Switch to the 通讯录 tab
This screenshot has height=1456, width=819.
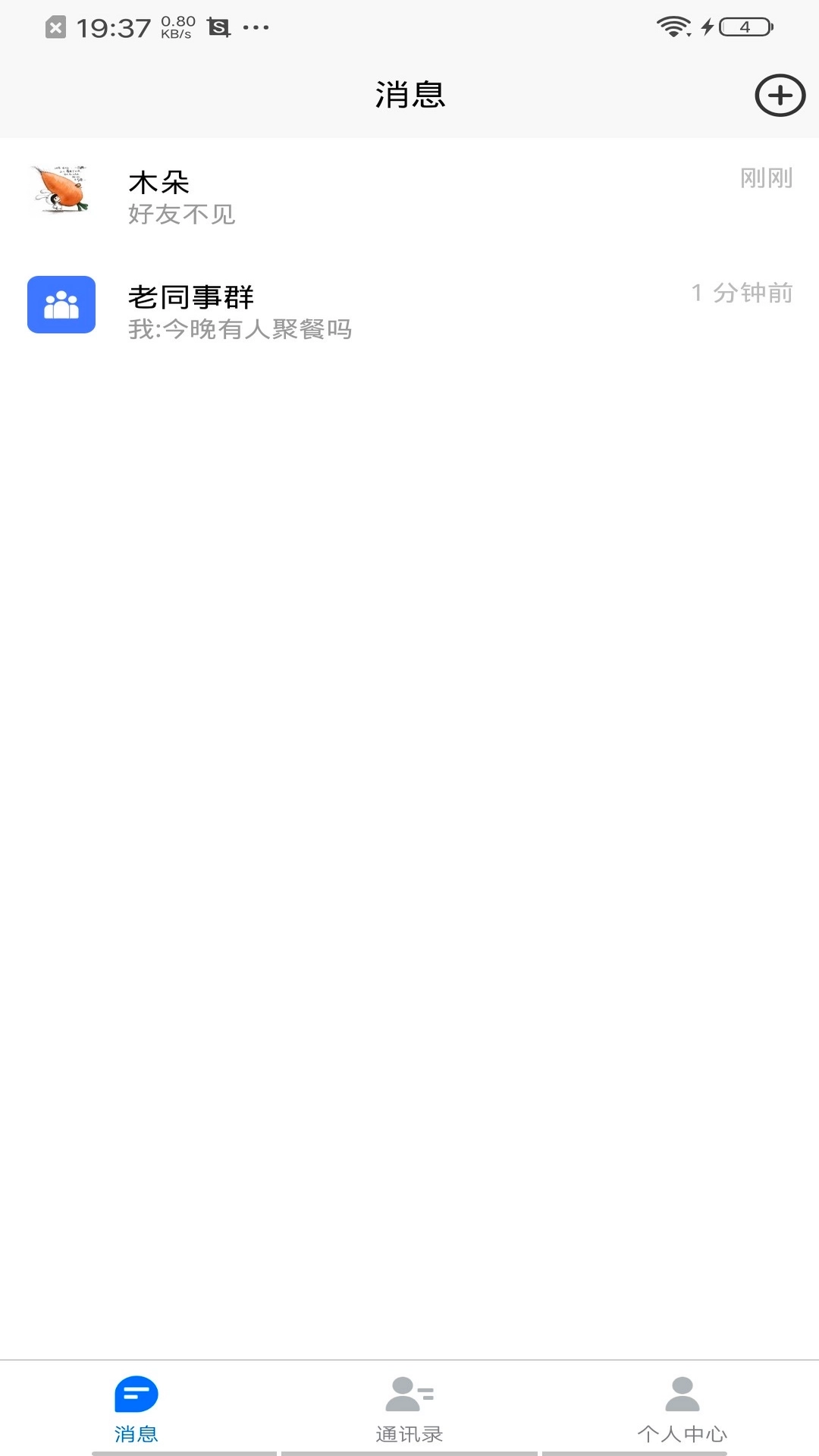click(x=409, y=1414)
